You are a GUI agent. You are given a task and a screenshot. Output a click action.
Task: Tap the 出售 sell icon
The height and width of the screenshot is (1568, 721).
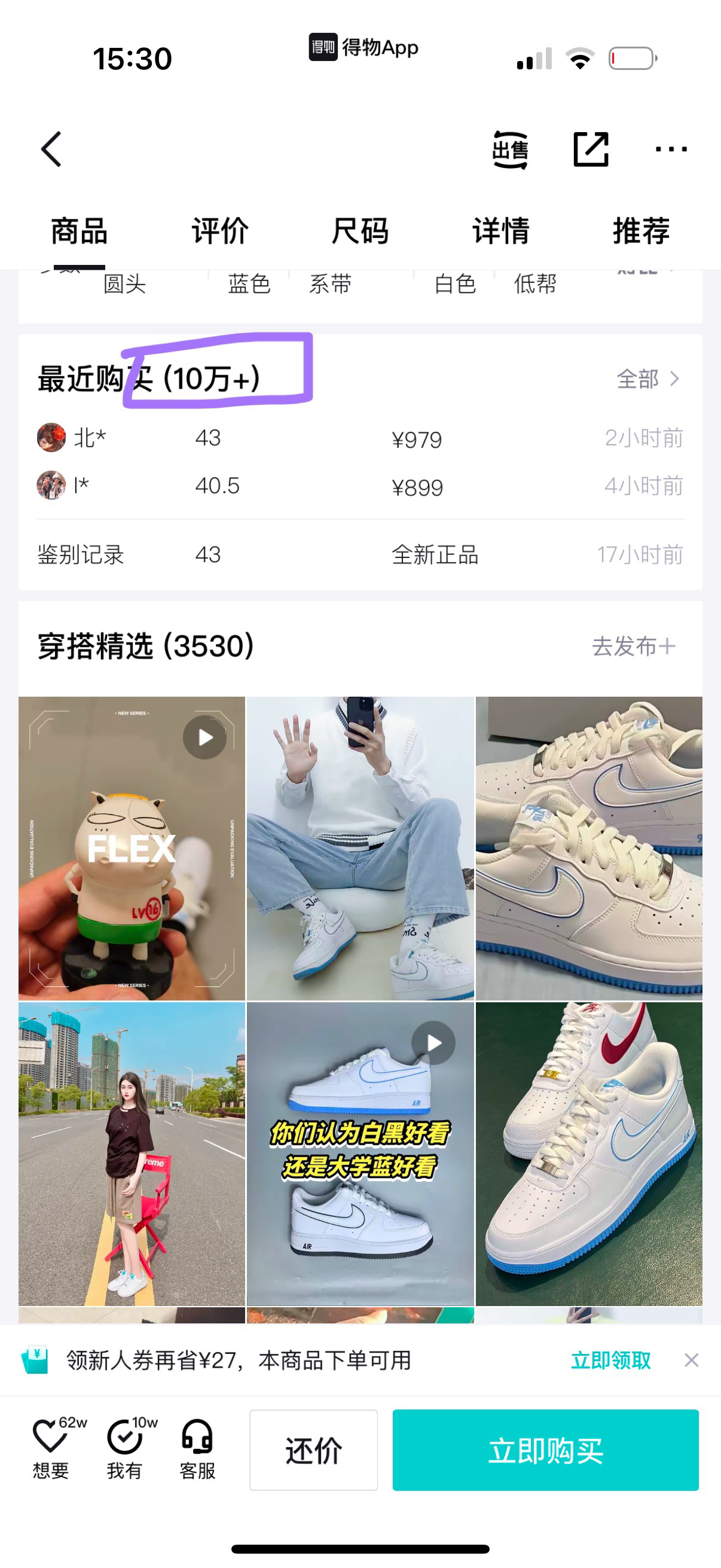click(510, 149)
